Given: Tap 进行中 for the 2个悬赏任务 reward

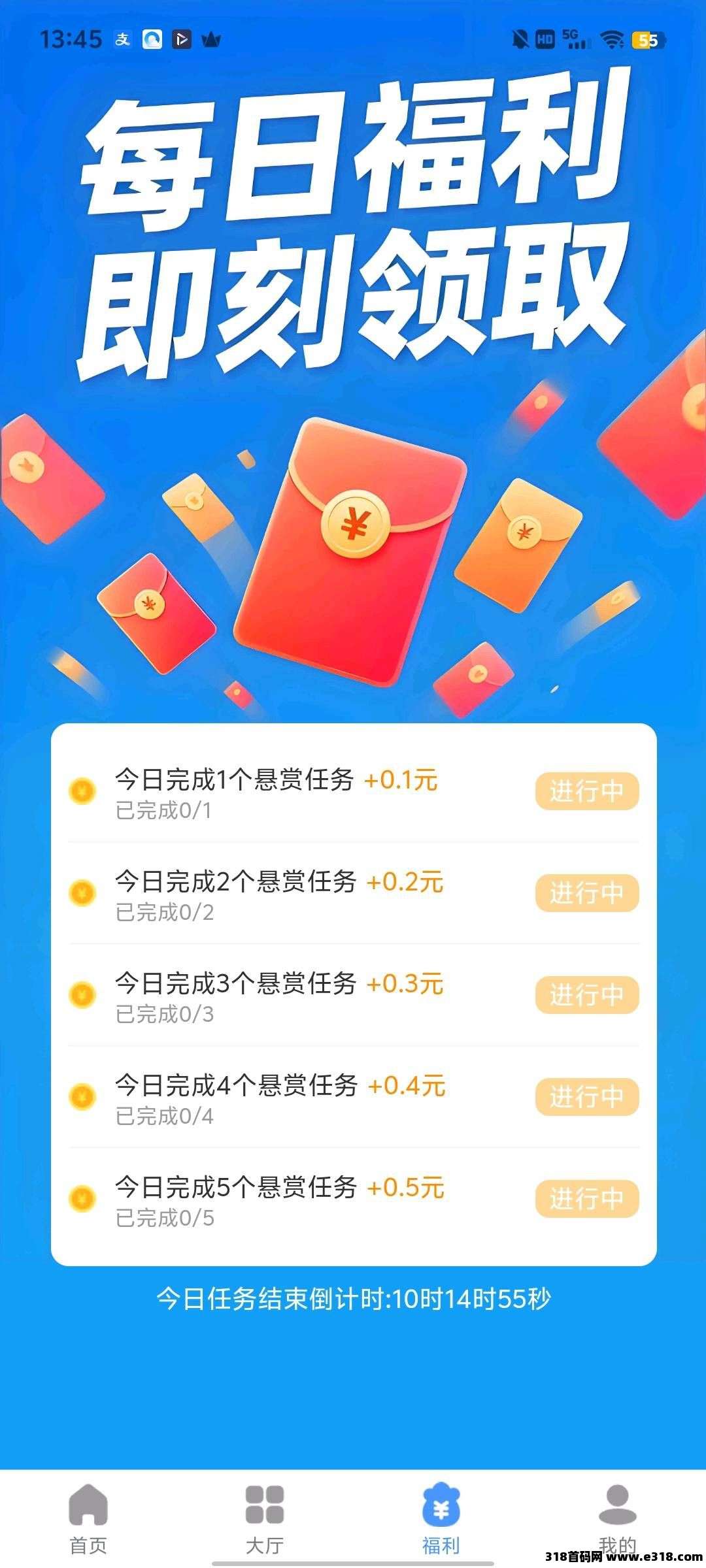Looking at the screenshot, I should [586, 893].
